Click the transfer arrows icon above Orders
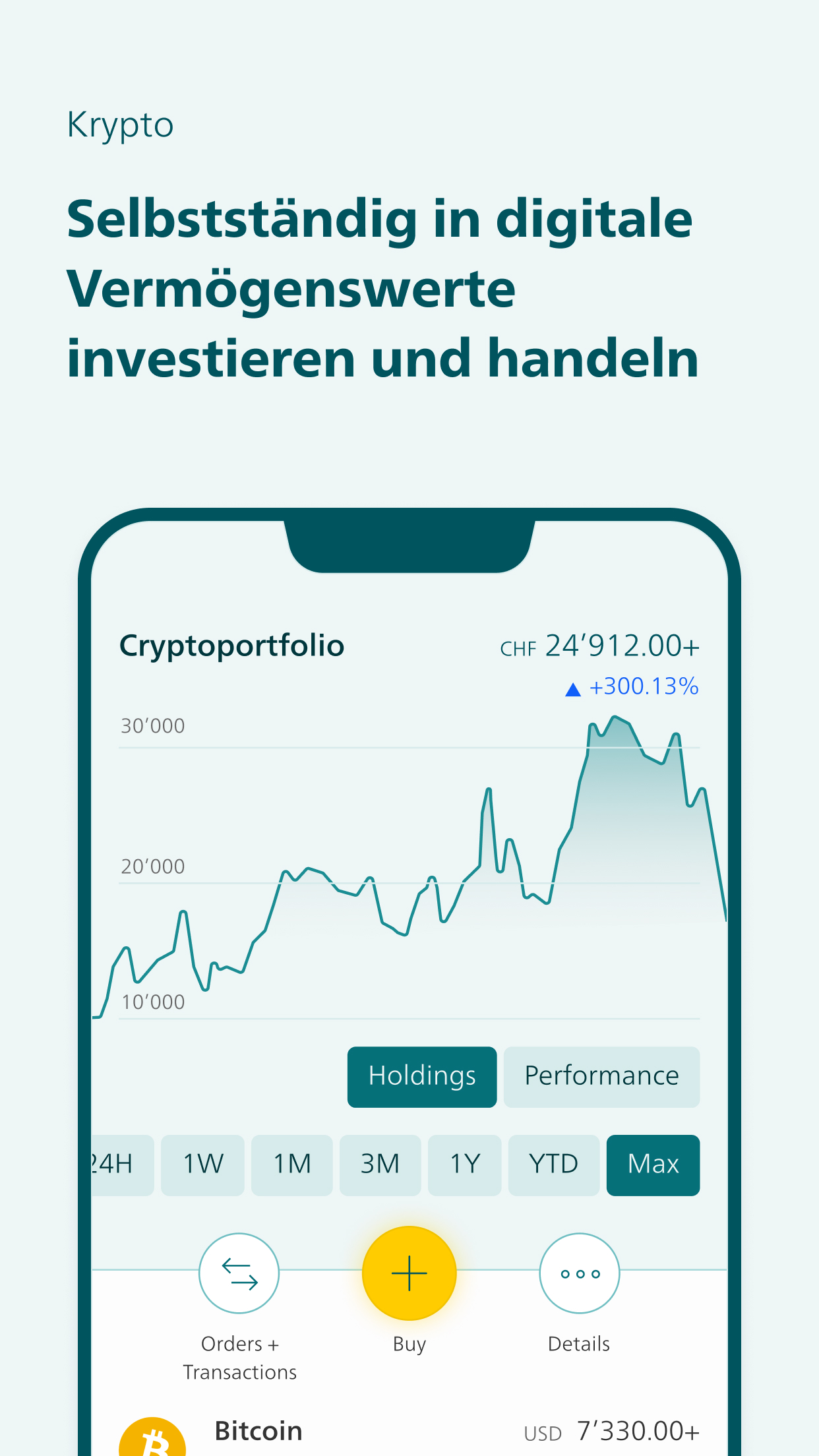The height and width of the screenshot is (1456, 819). tap(239, 1273)
